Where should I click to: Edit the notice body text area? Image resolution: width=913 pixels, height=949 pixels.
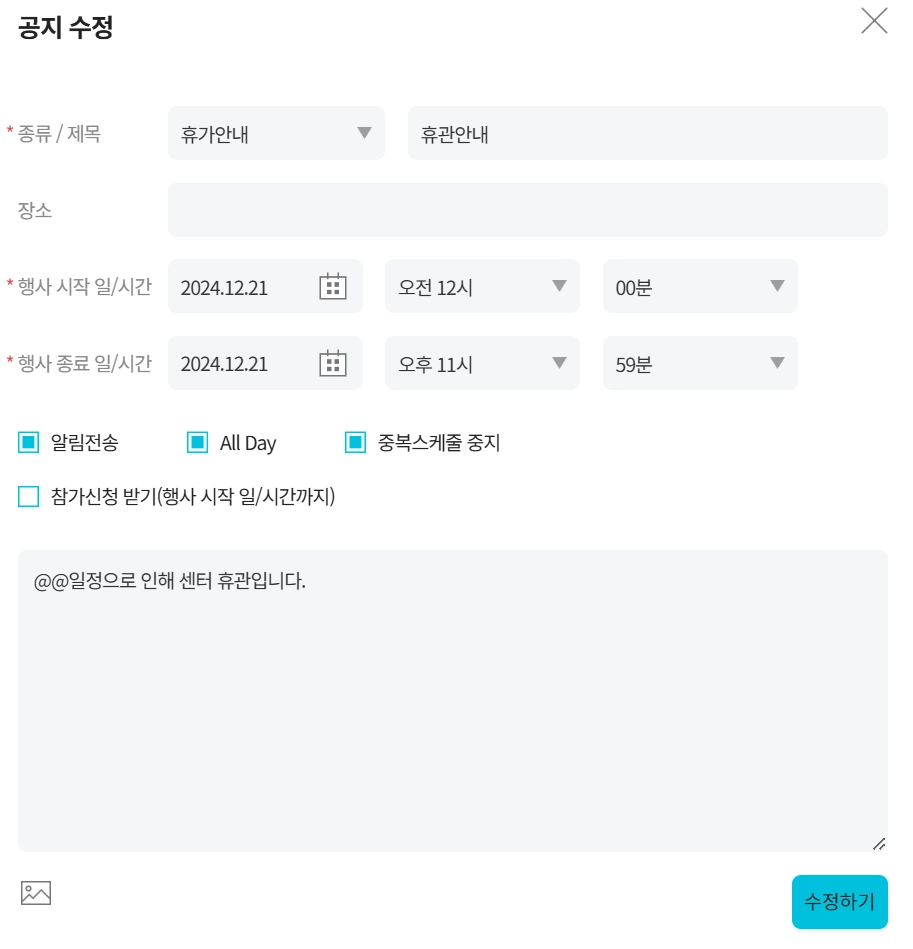coord(452,700)
